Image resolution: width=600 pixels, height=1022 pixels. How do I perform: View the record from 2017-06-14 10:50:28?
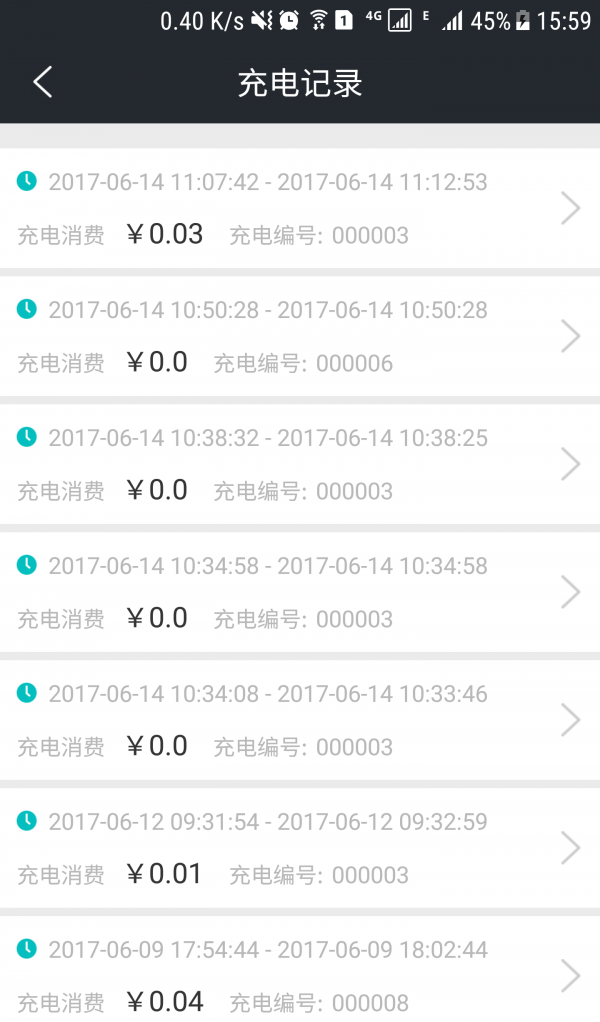(300, 336)
